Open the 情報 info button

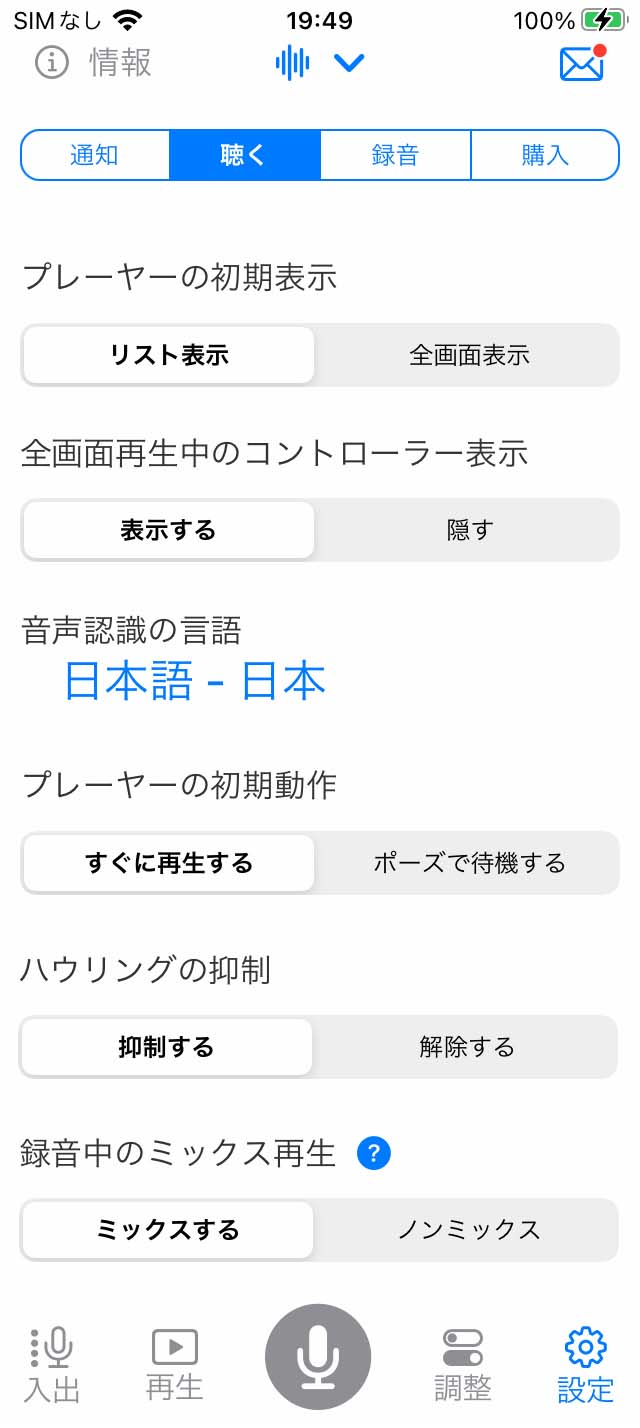point(93,63)
